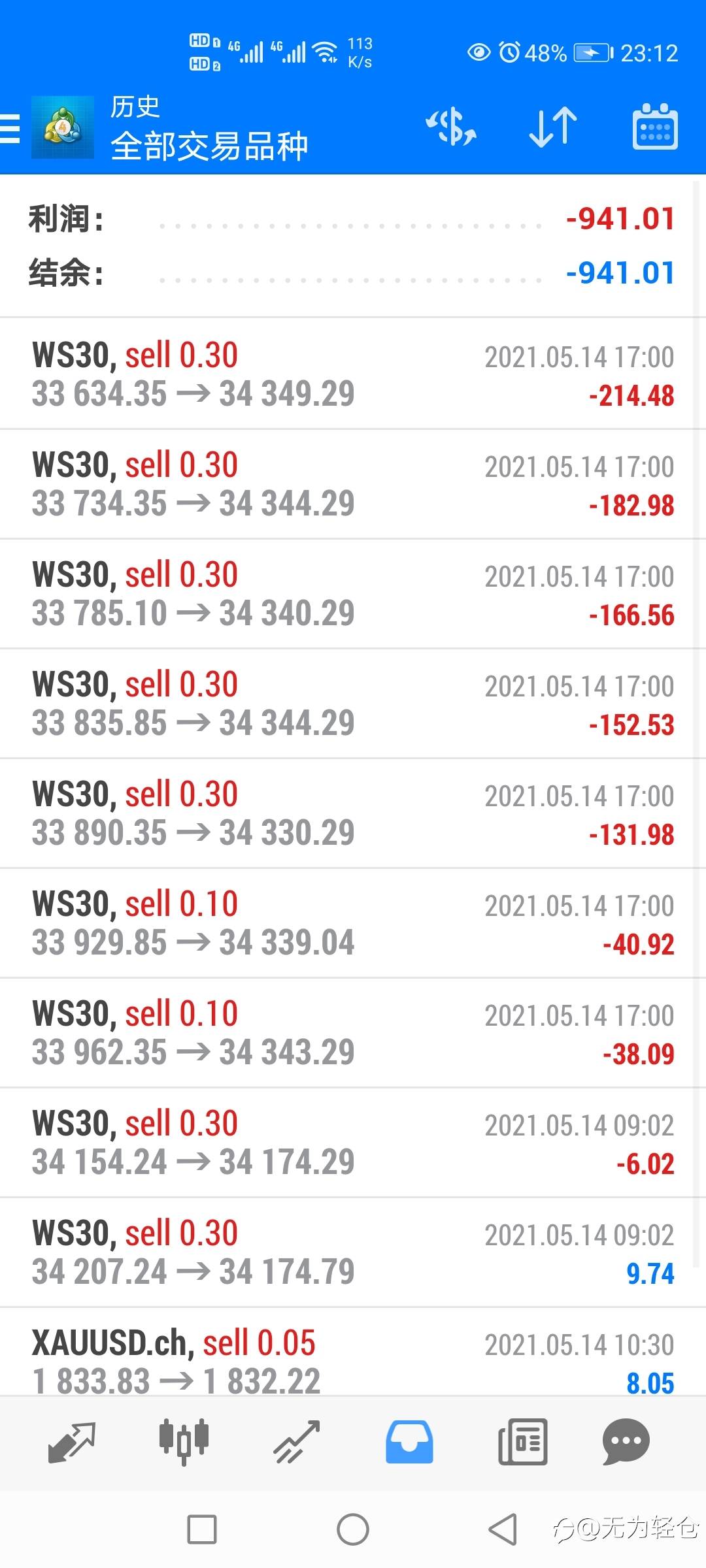The image size is (706, 1568).
Task: Open the Trade tab
Action: tap(296, 1441)
